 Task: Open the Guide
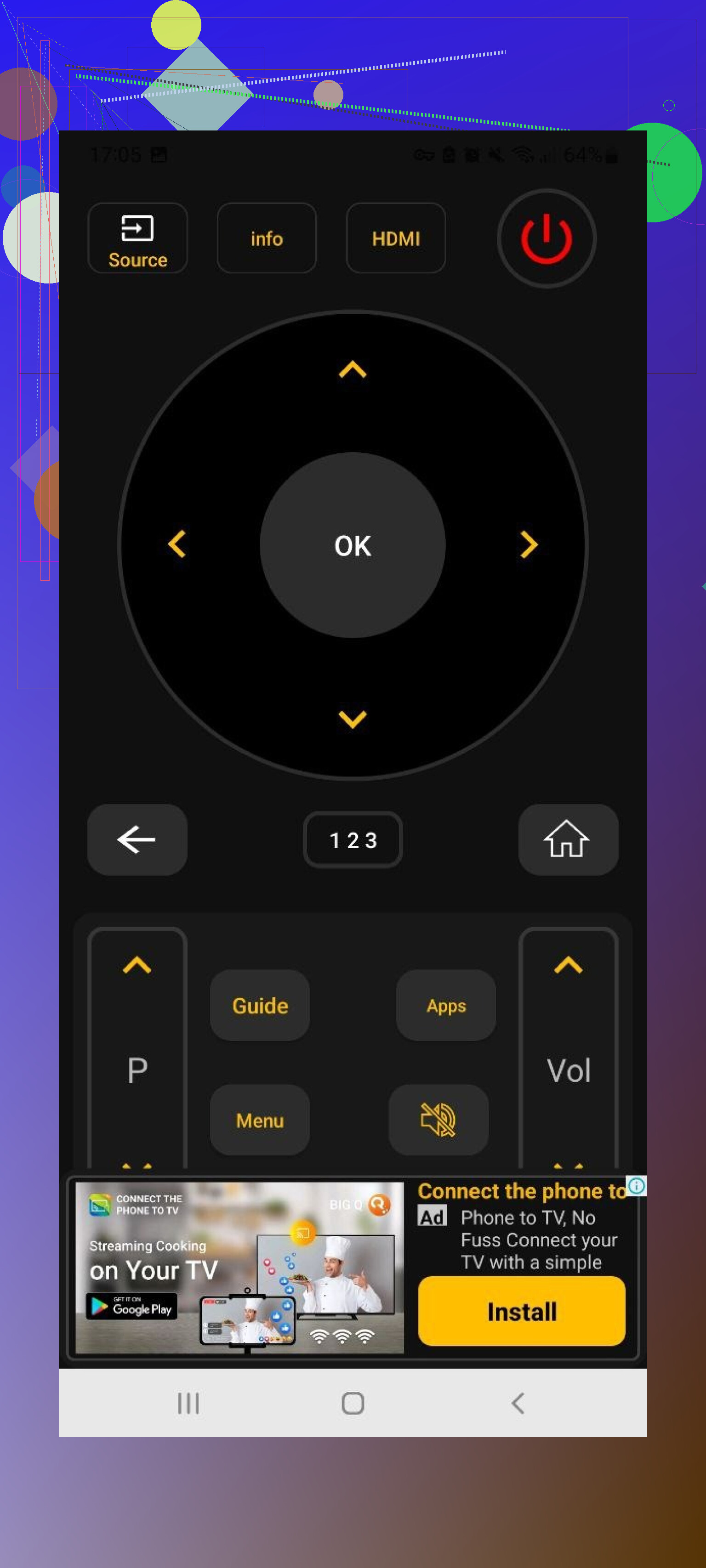(260, 1005)
